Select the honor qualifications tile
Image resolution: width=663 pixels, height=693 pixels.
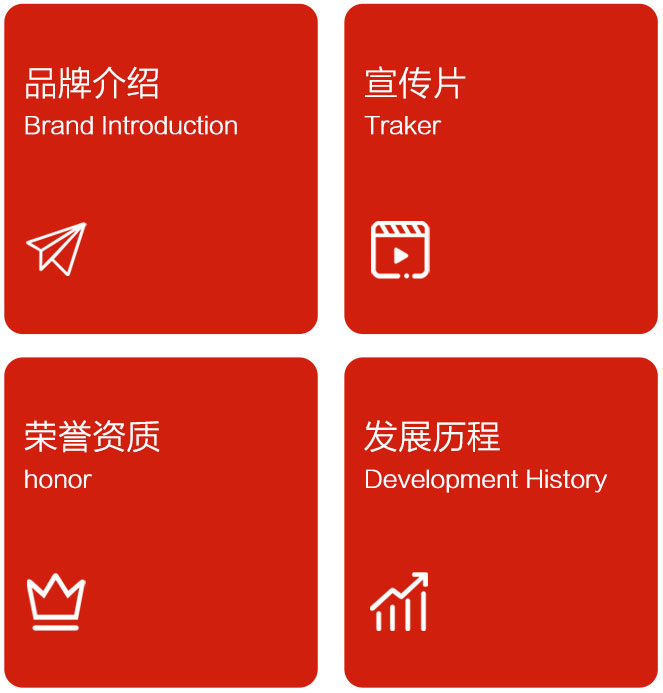point(160,521)
